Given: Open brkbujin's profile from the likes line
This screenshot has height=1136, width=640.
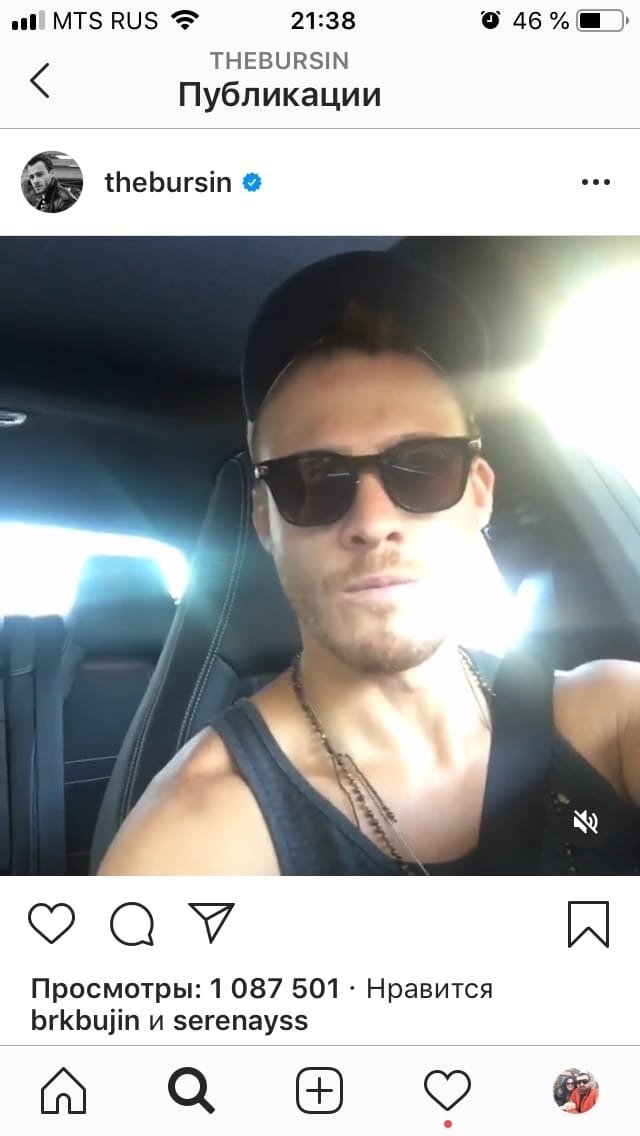Looking at the screenshot, I should [x=86, y=1021].
